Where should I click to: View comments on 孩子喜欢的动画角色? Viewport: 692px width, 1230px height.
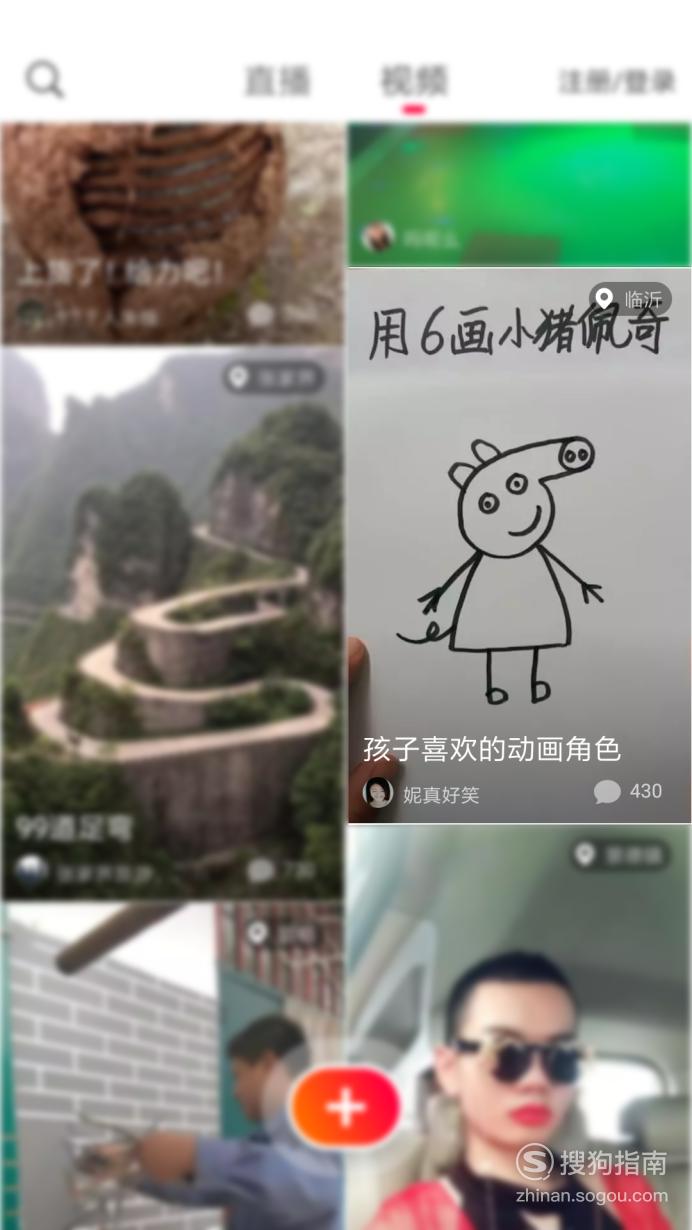point(628,792)
